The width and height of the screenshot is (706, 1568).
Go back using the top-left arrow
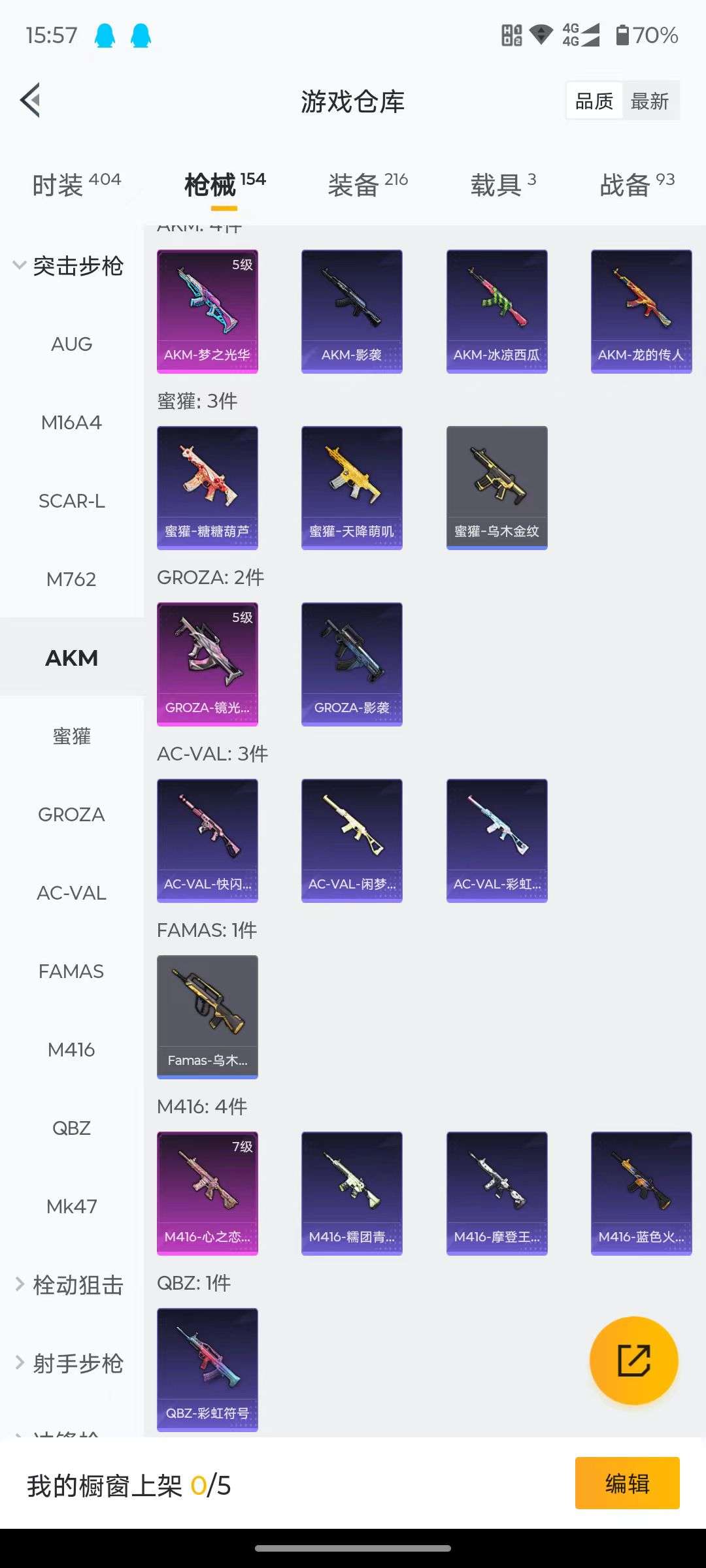point(31,101)
